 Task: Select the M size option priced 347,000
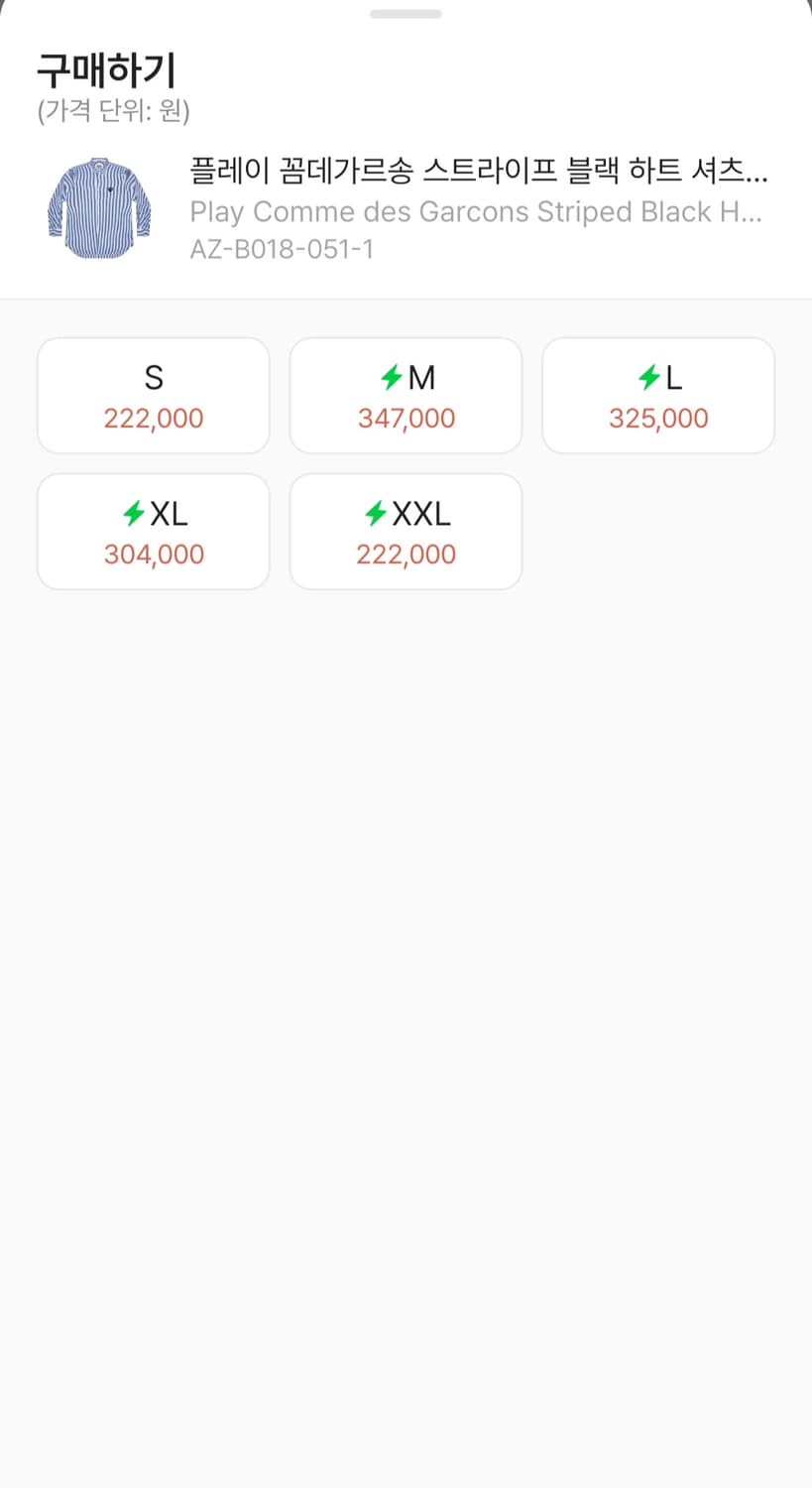click(x=406, y=395)
